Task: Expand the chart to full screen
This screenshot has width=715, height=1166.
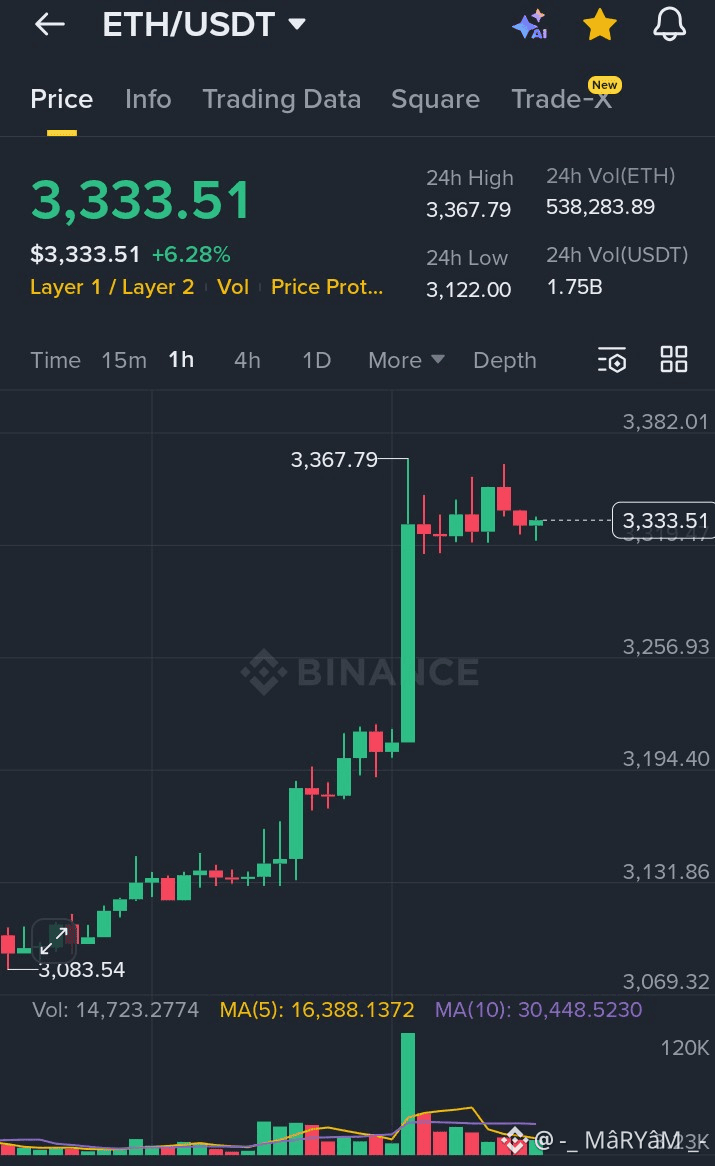Action: [x=53, y=938]
